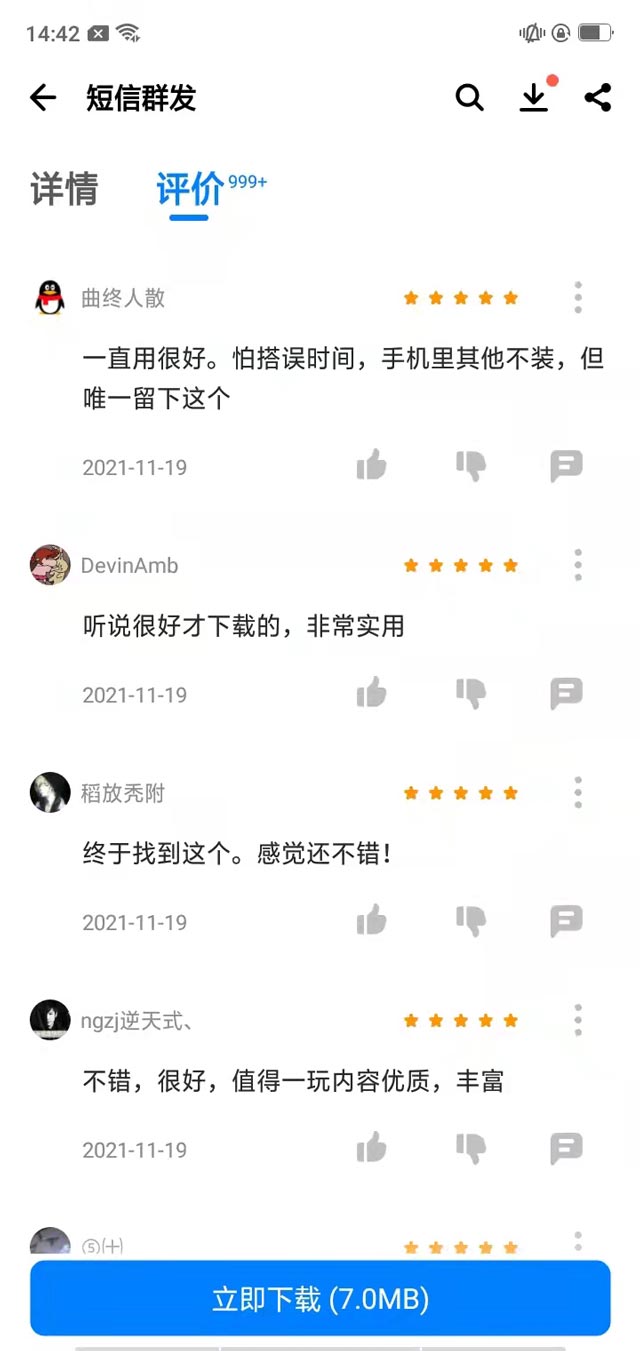Tap 立即下载 (7.0MB) to download

(320, 1298)
